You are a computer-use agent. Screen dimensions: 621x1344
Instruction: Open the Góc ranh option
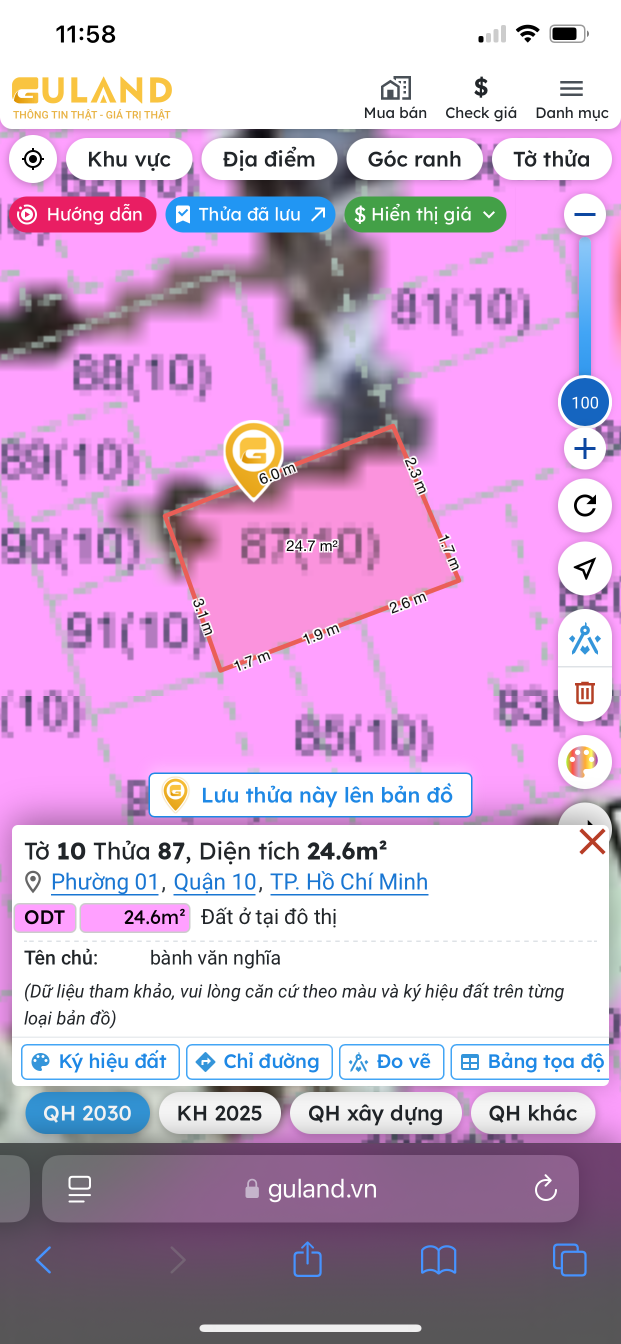click(414, 159)
